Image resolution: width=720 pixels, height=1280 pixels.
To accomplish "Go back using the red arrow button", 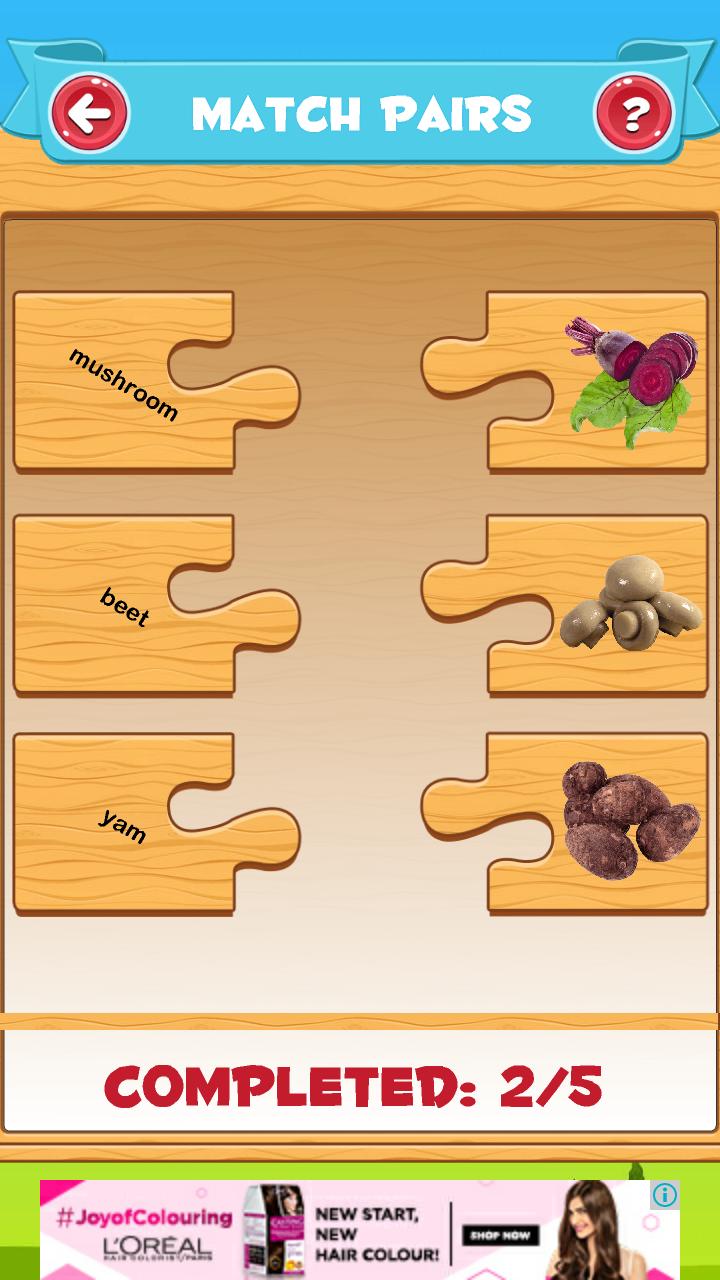I will [x=90, y=113].
